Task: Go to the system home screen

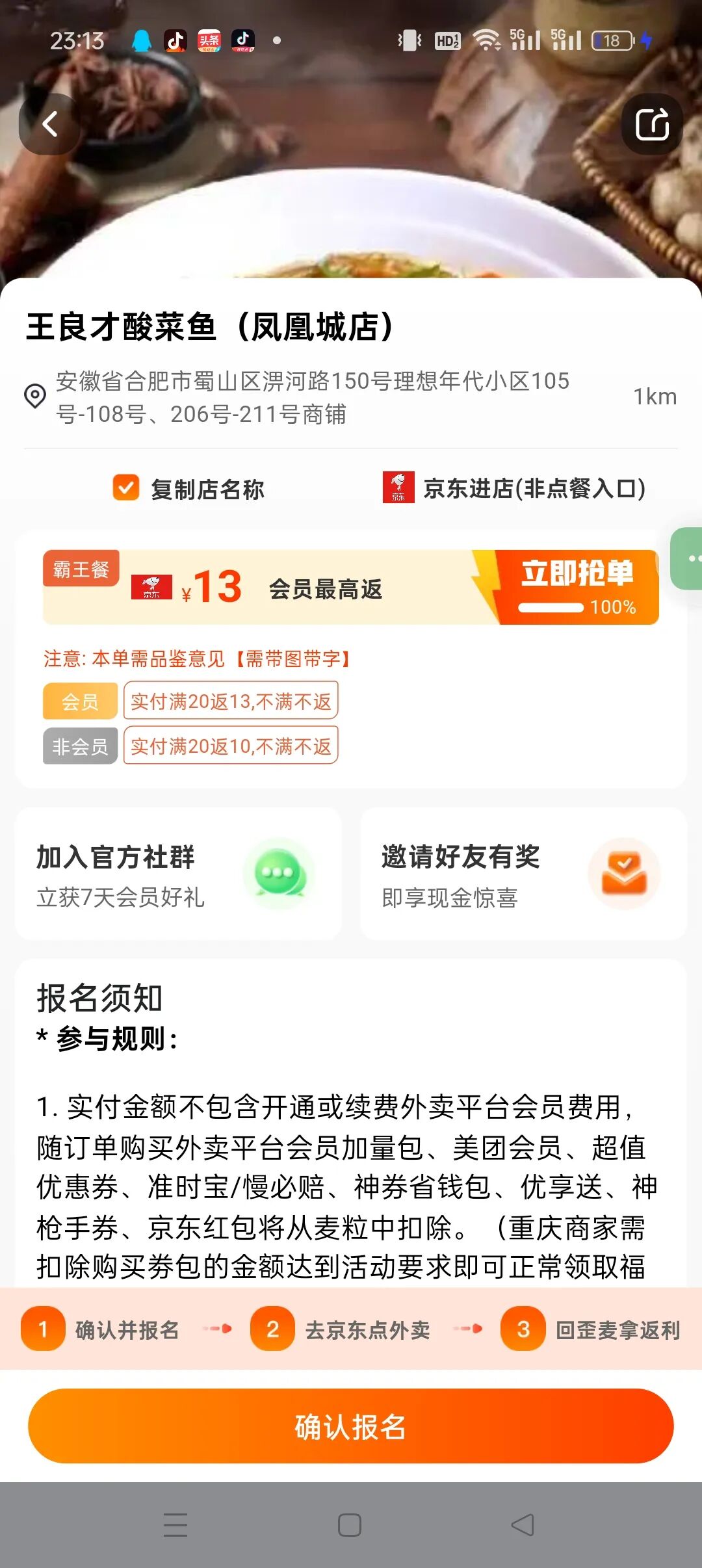Action: click(x=350, y=1525)
